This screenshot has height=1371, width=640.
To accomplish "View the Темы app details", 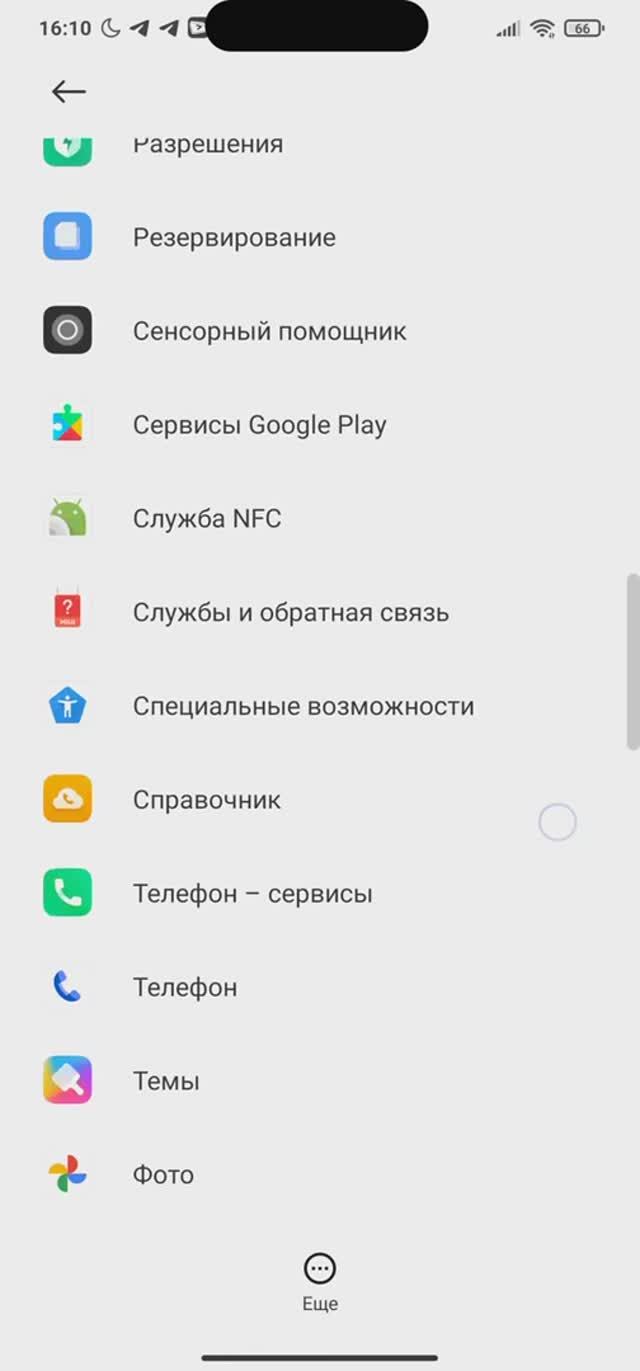I will [x=166, y=1082].
